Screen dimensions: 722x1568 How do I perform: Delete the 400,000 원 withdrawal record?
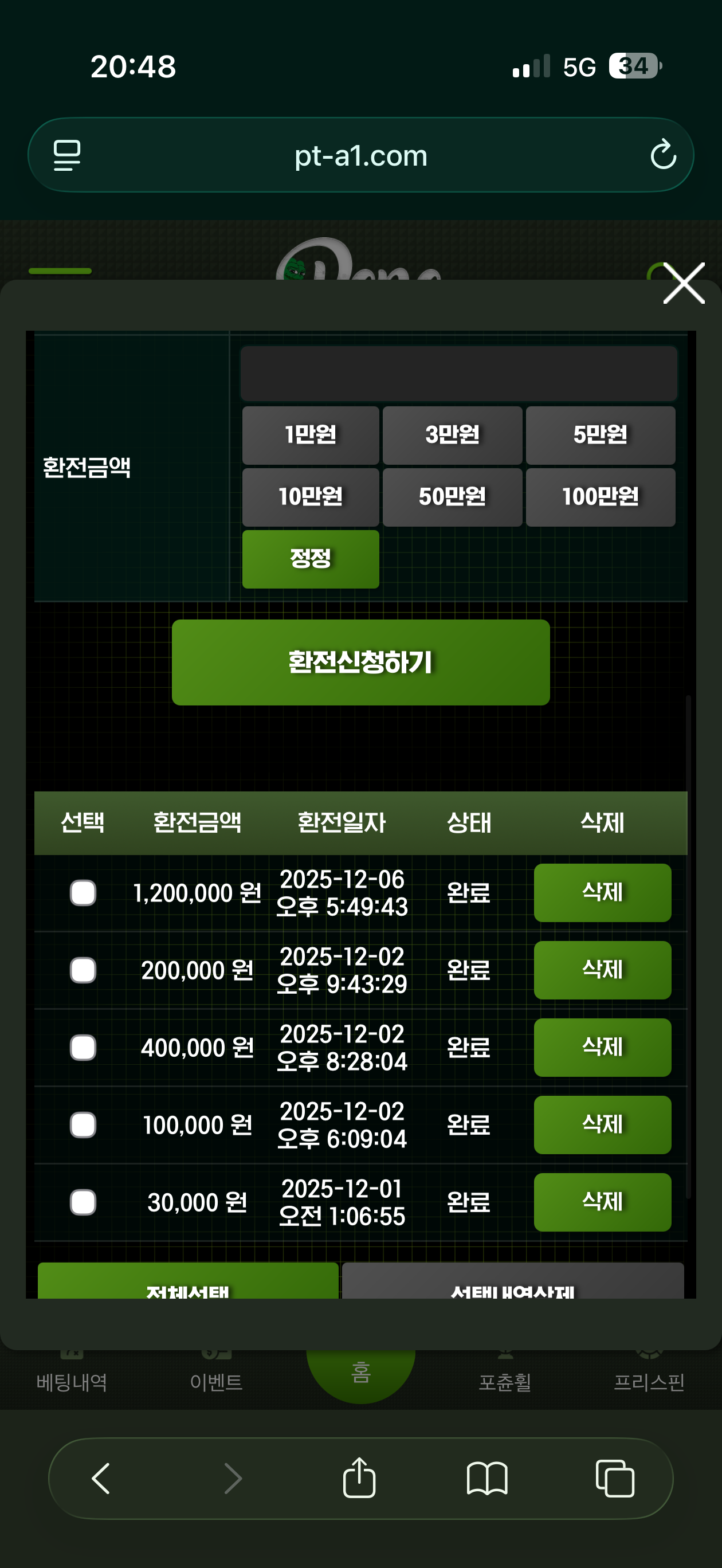click(x=602, y=1048)
